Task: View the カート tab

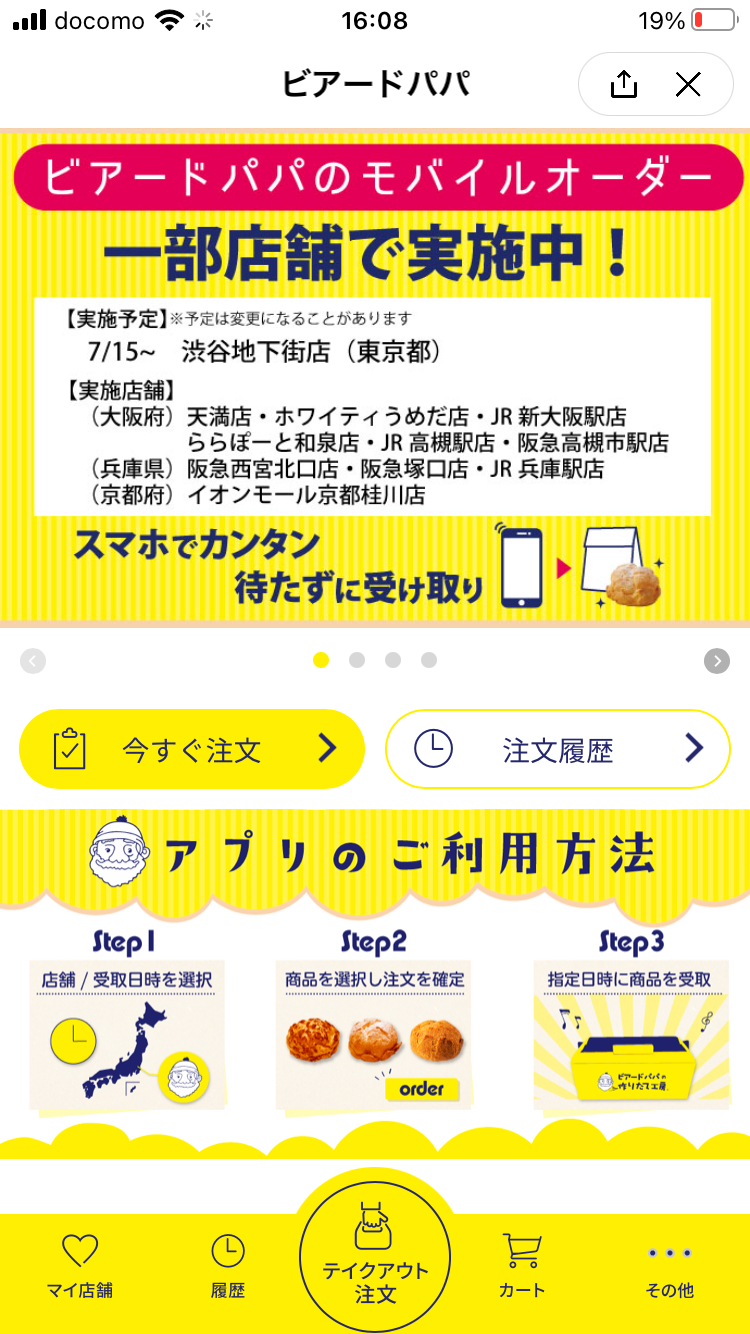Action: 522,1266
